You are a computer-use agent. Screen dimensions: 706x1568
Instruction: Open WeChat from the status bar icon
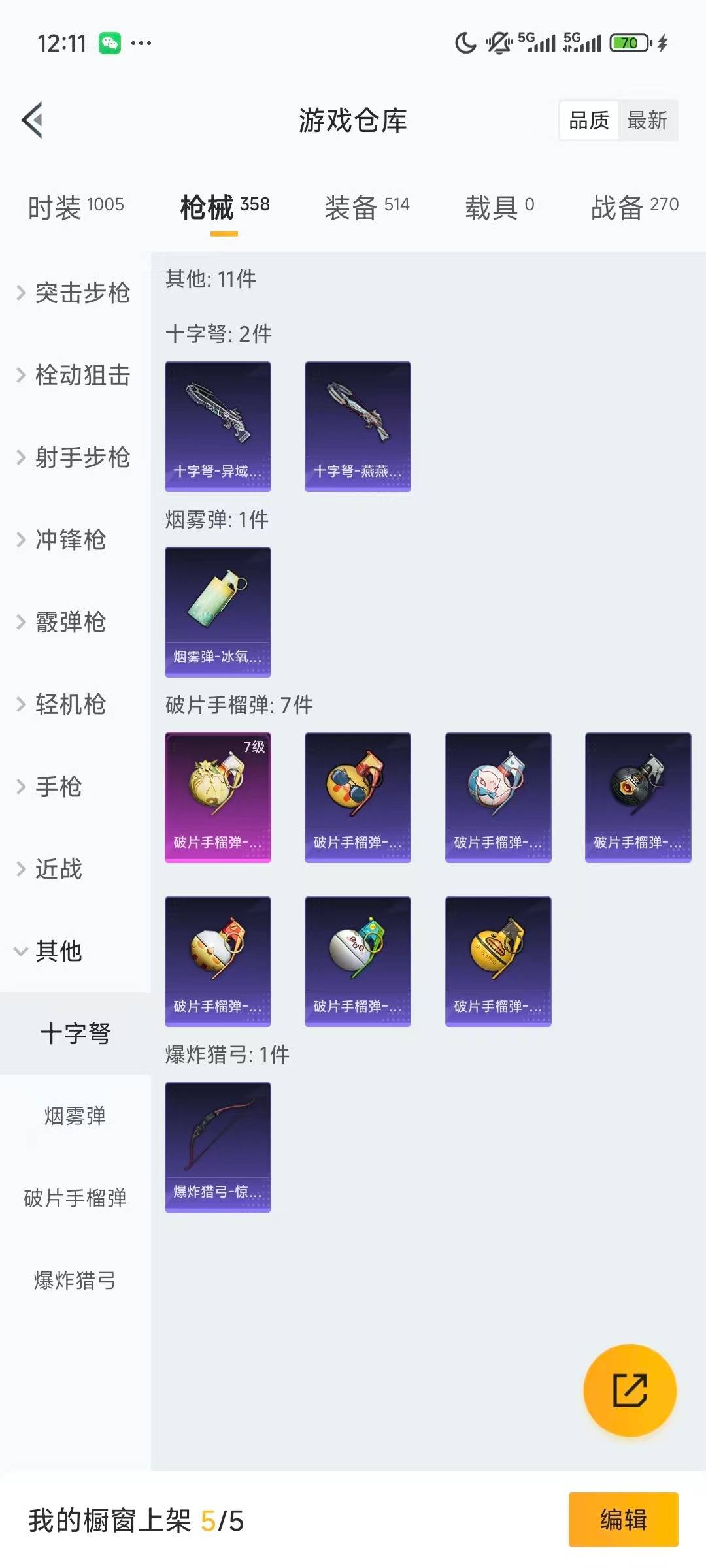point(111,42)
